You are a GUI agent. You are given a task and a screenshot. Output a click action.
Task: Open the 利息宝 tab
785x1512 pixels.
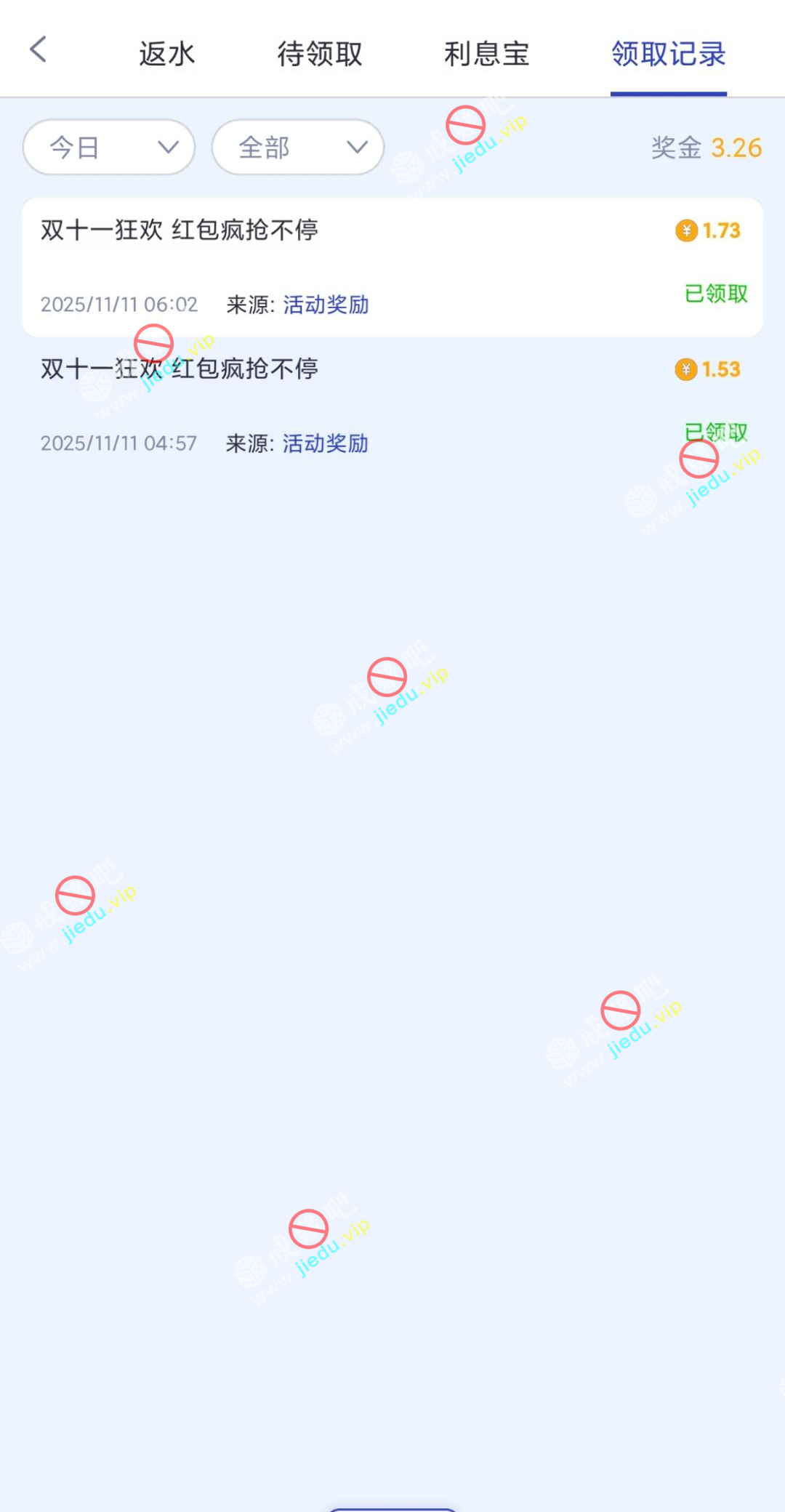(486, 54)
